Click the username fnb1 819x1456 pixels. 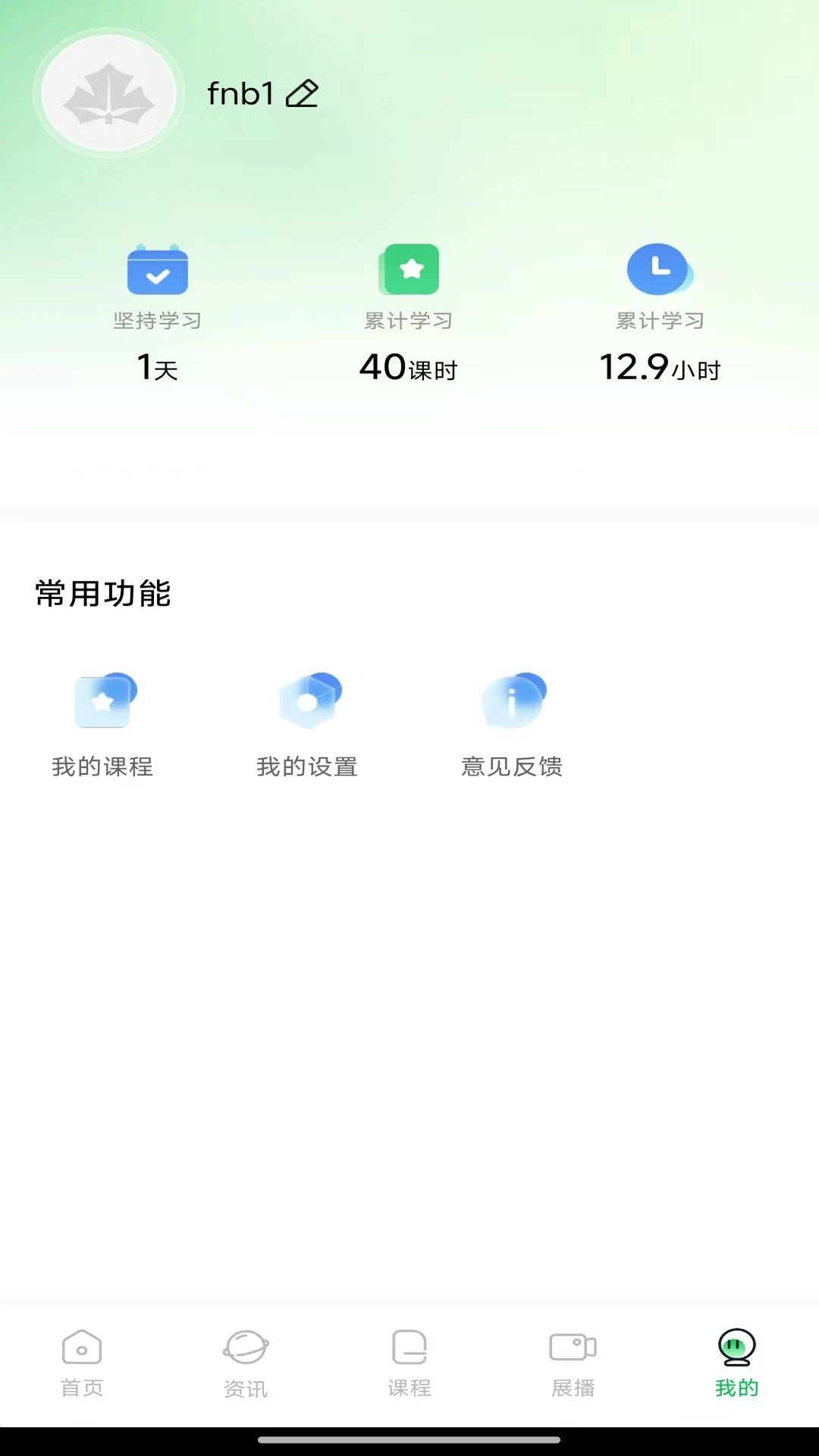point(239,93)
